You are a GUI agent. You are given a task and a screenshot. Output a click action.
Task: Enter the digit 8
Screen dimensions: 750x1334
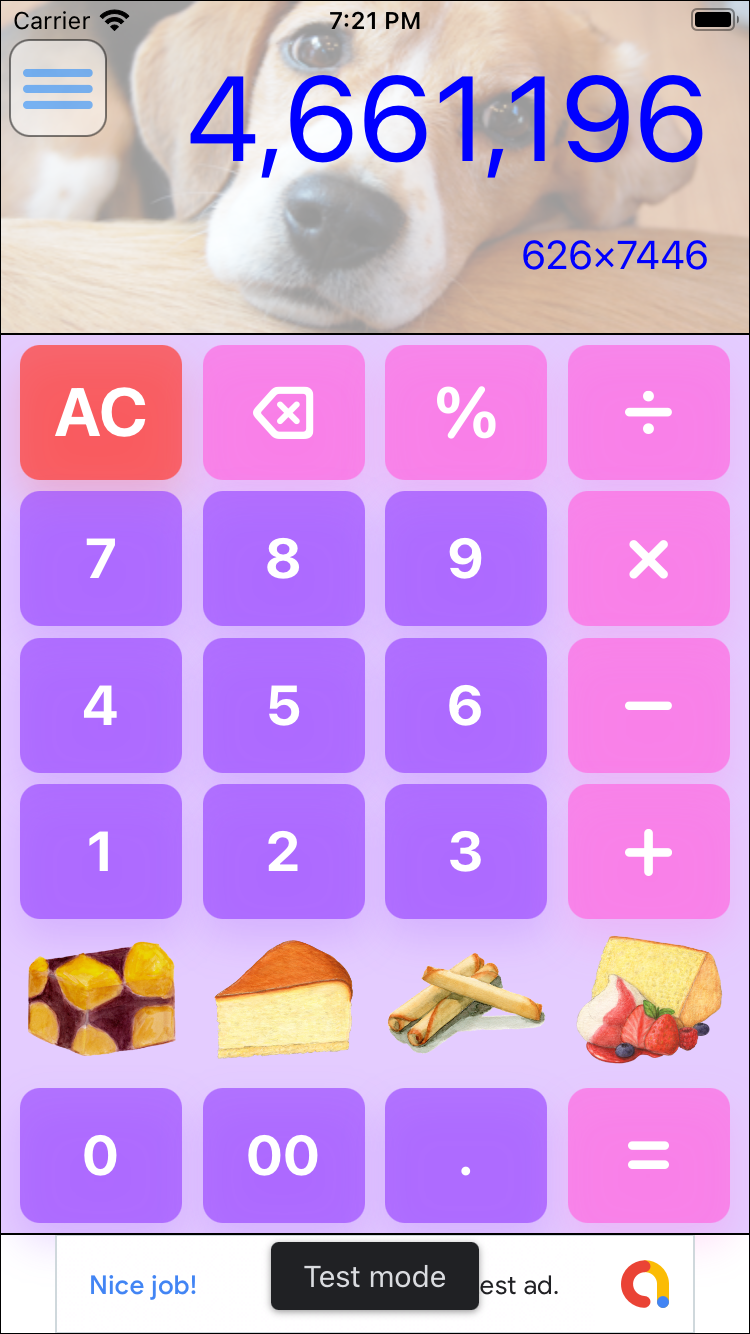283,558
